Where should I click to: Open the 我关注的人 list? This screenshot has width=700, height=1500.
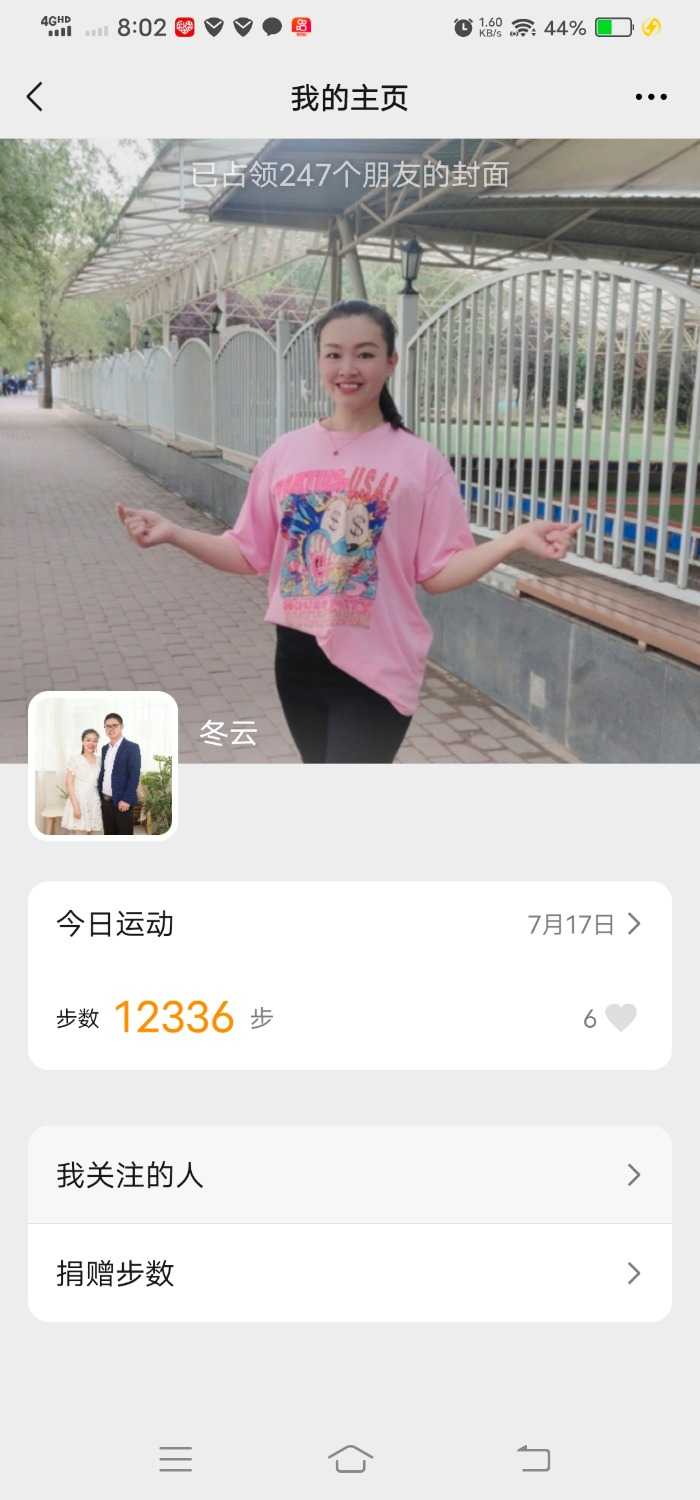click(350, 1175)
